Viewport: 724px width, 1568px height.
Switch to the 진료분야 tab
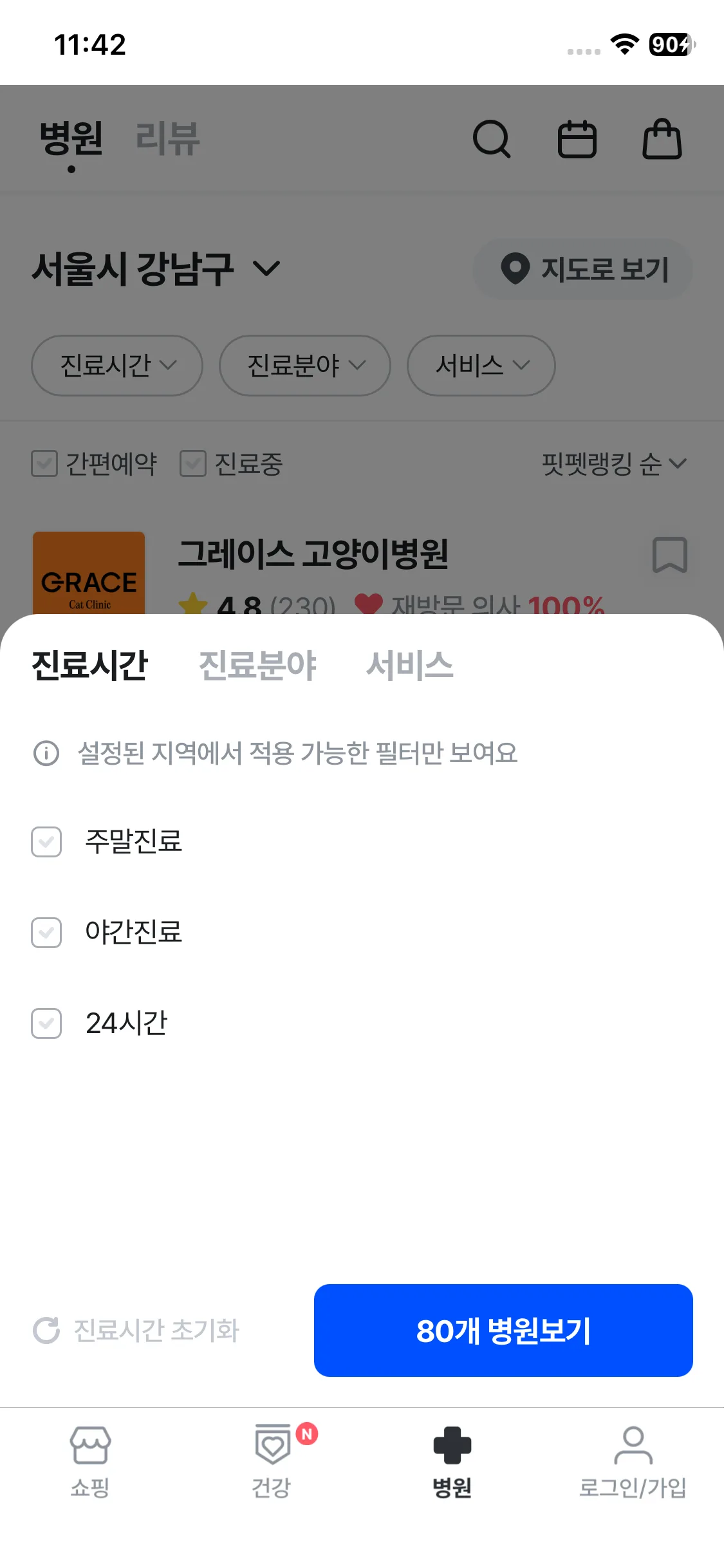coord(259,667)
